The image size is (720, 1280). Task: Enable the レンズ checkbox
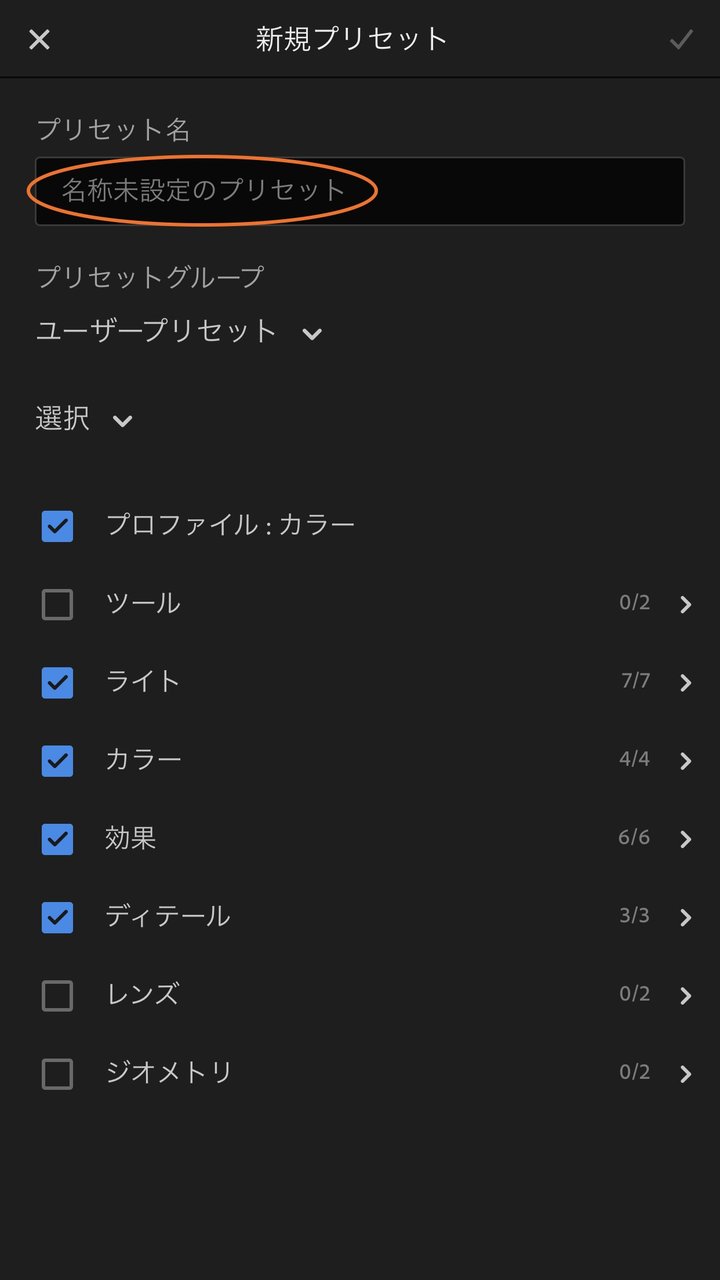[x=57, y=995]
